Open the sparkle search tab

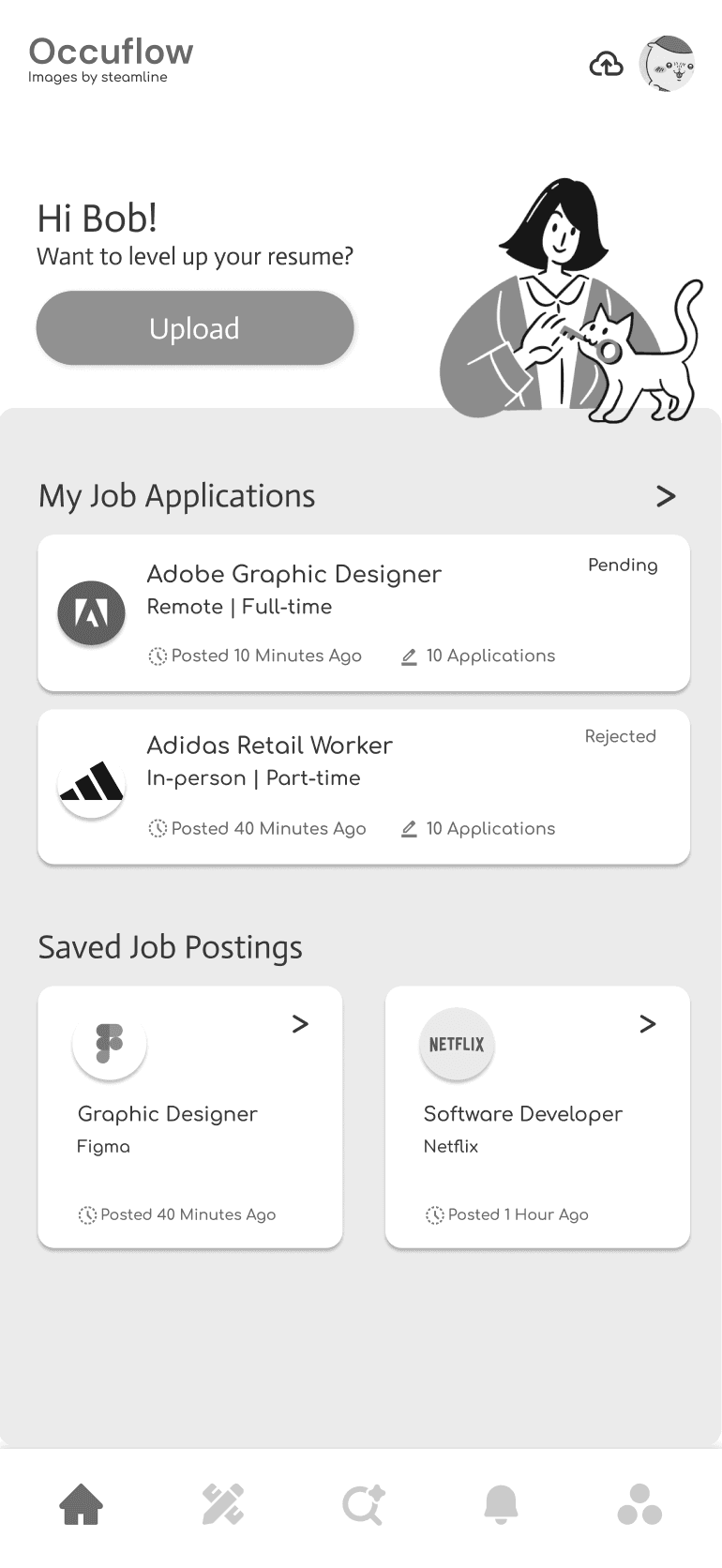click(364, 1504)
